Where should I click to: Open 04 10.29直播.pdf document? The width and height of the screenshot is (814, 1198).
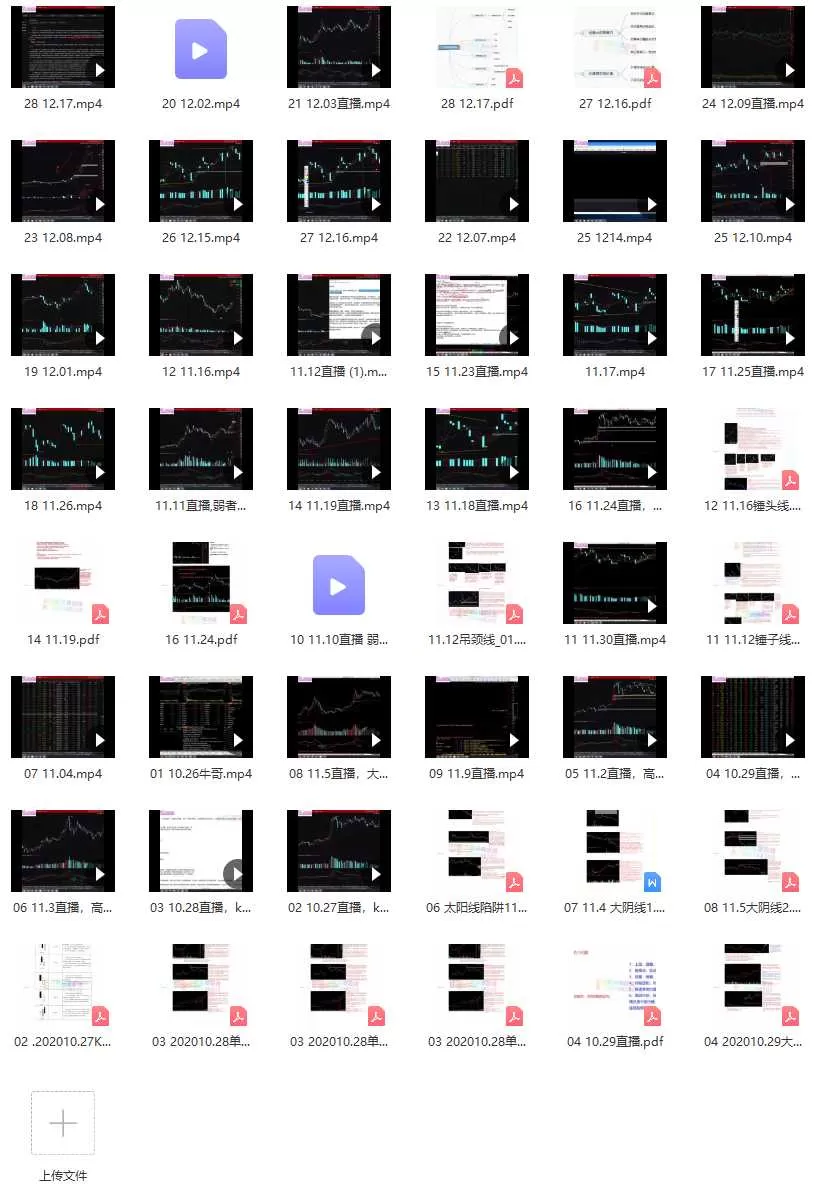tap(615, 985)
